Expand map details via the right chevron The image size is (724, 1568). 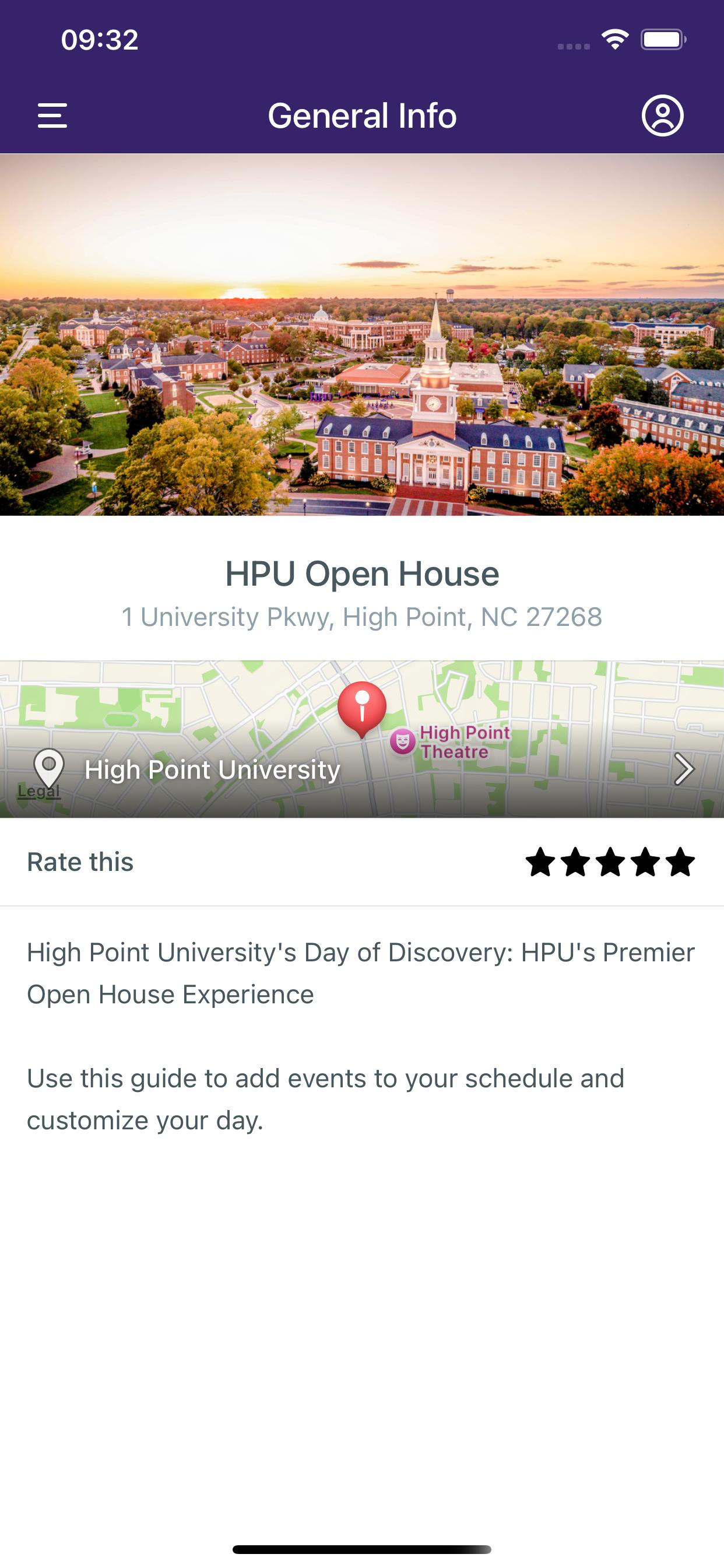click(x=684, y=769)
